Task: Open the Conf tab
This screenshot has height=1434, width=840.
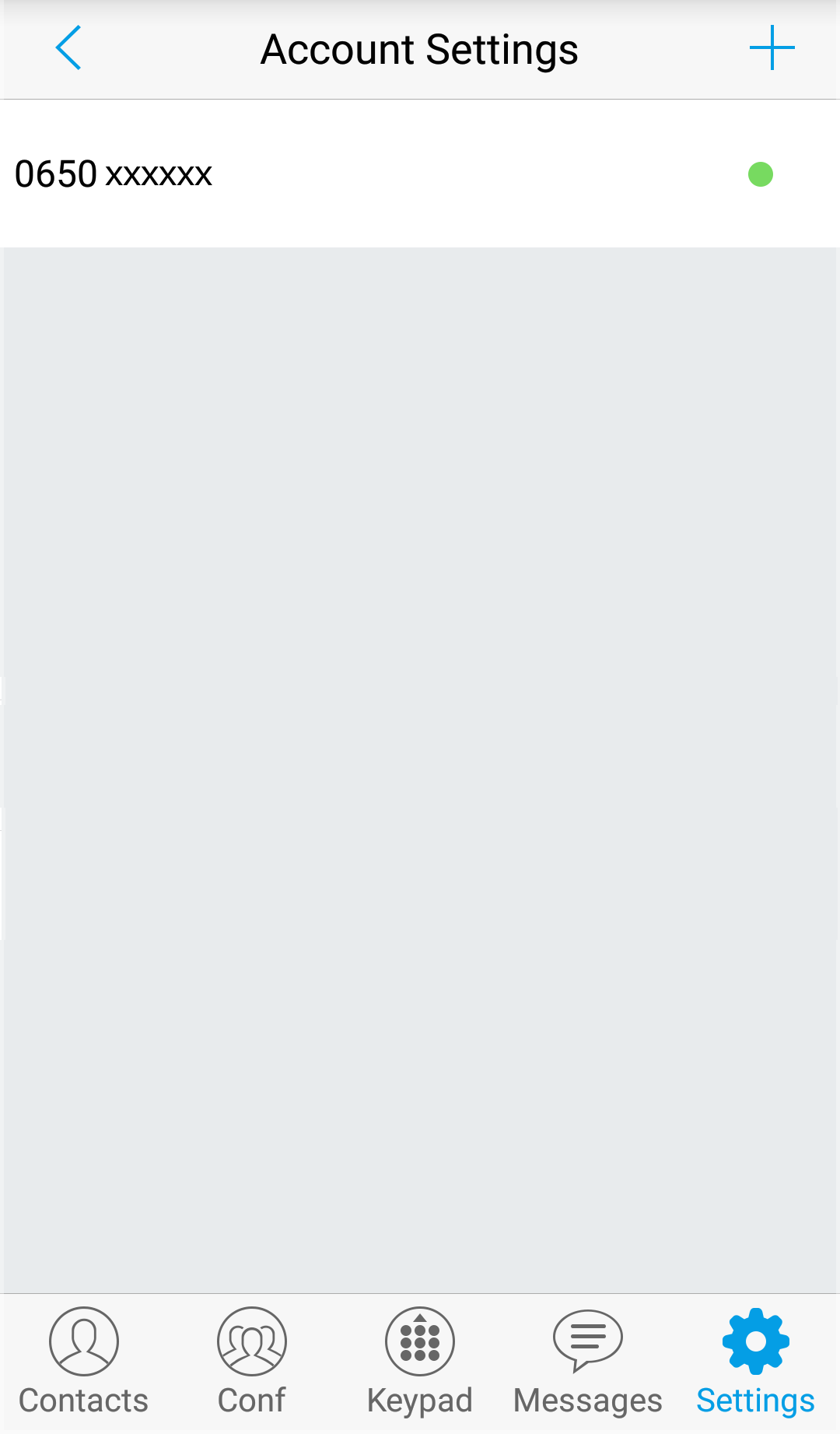Action: pyautogui.click(x=252, y=1362)
